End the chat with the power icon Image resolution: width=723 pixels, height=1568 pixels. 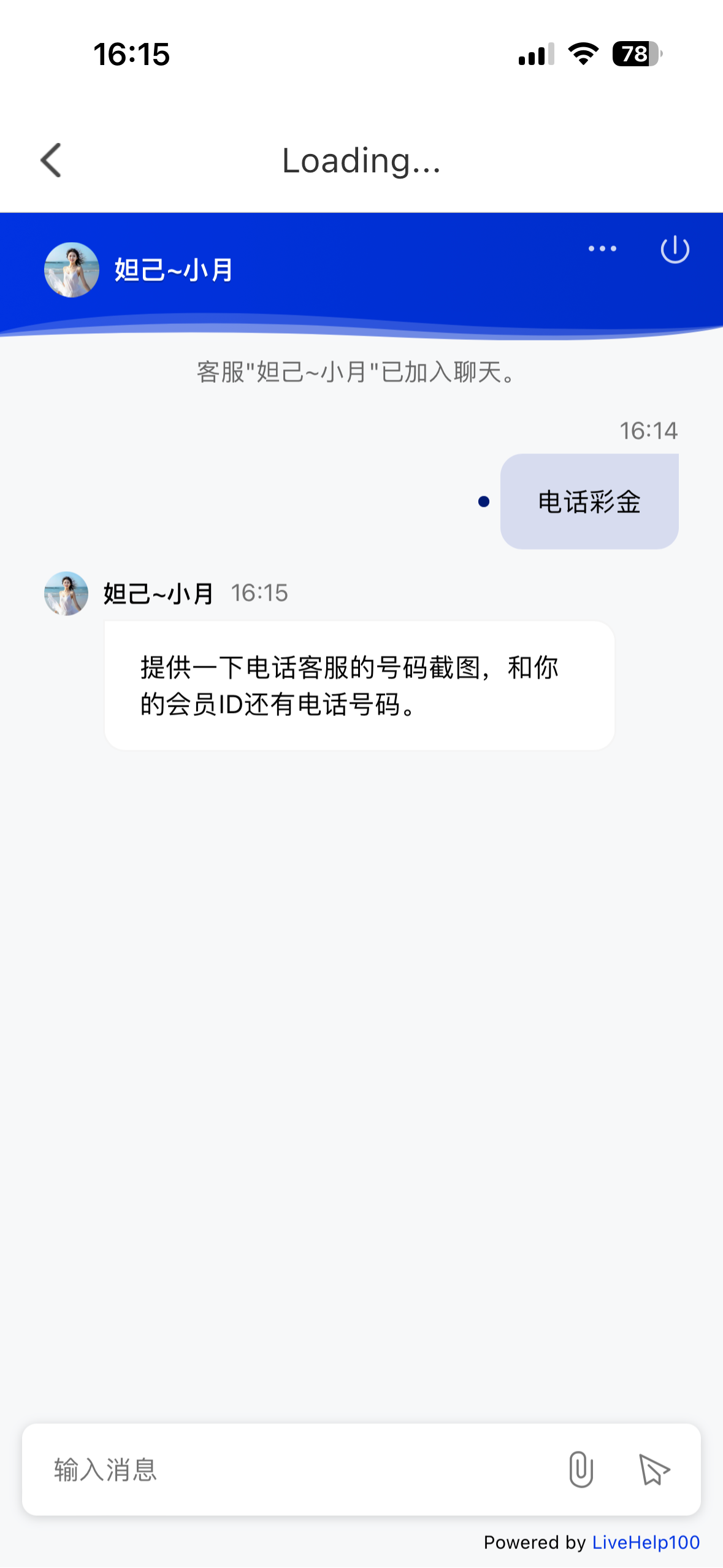coord(675,250)
